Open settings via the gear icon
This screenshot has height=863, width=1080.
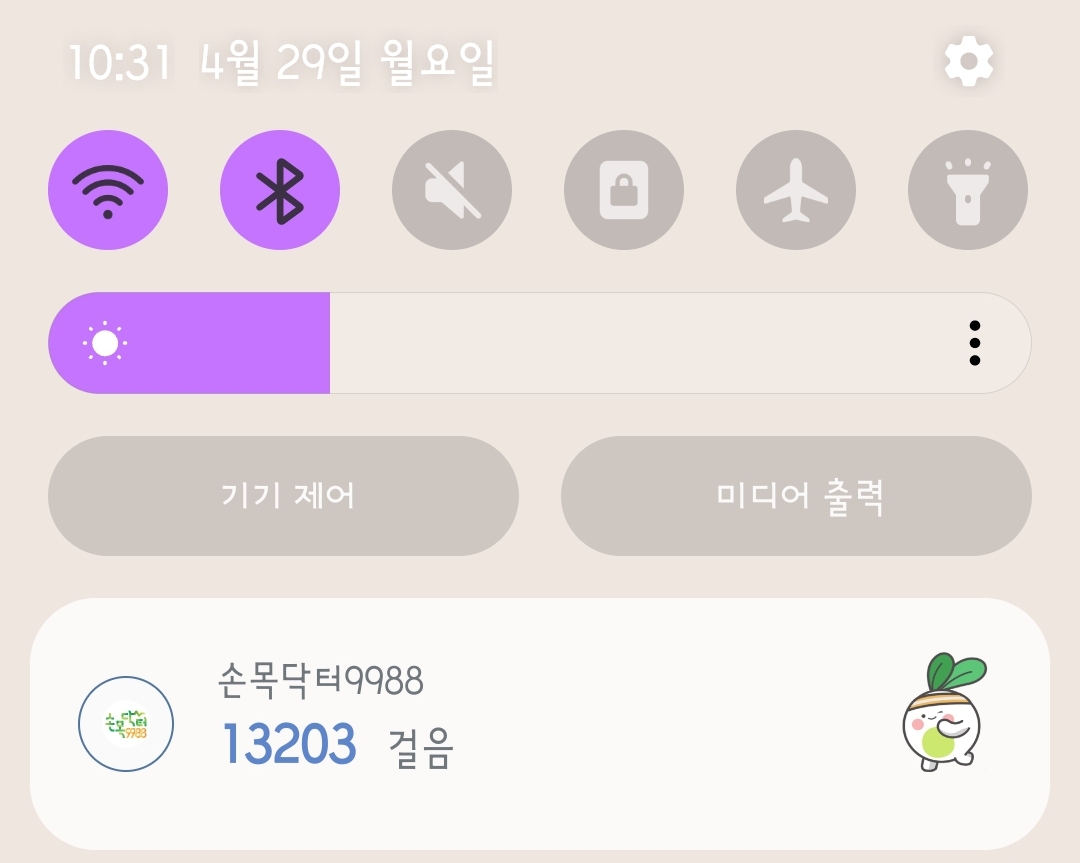click(968, 62)
